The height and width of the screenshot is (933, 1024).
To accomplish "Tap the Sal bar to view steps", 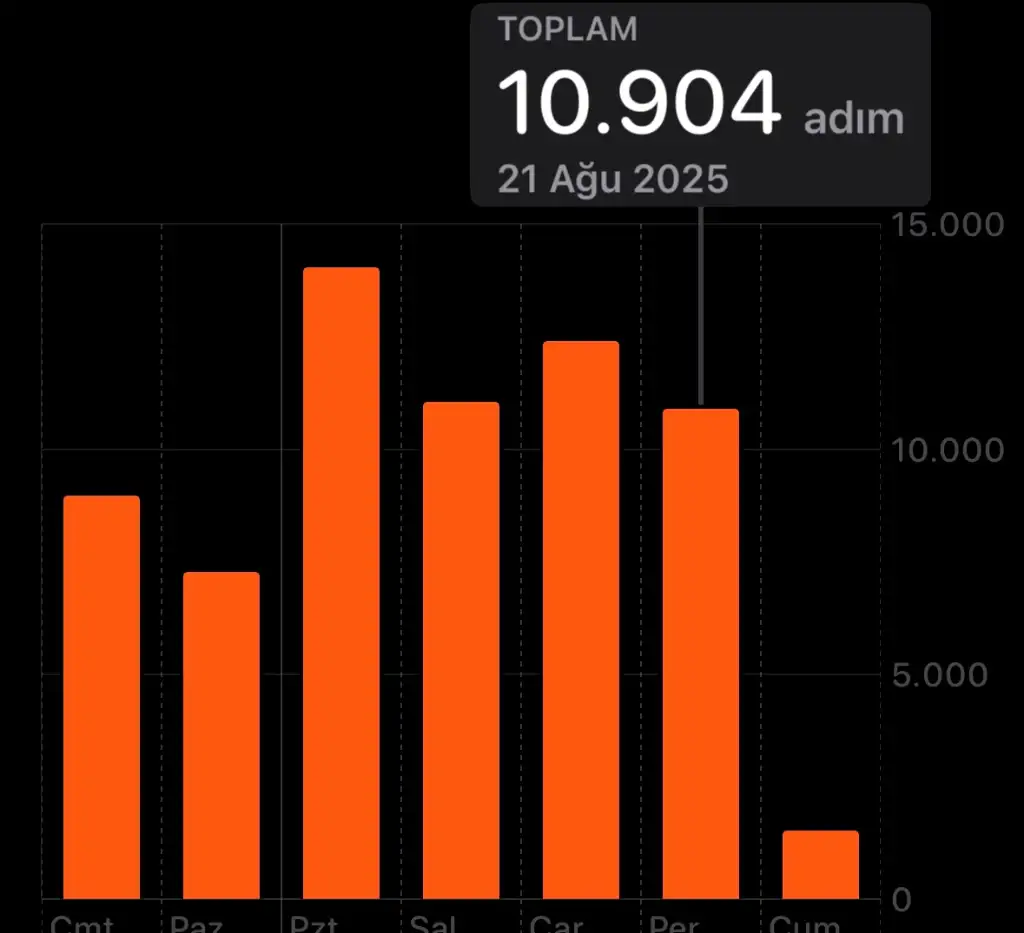I will [x=460, y=650].
